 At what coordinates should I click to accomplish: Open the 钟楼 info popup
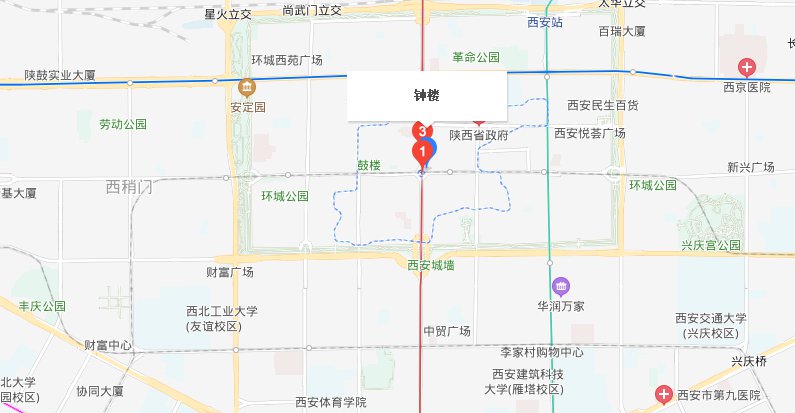(427, 96)
